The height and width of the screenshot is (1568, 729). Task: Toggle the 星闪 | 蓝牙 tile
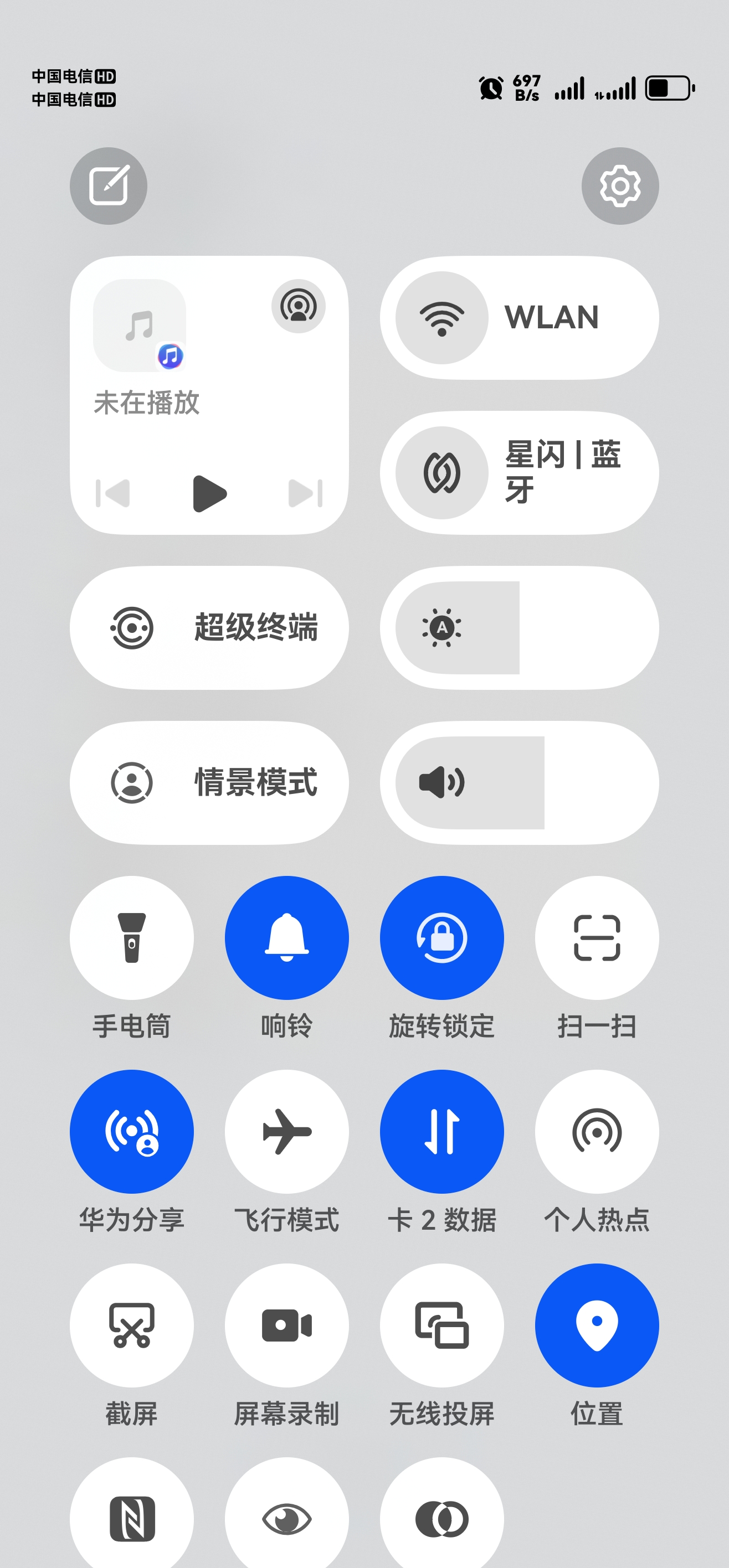[x=442, y=473]
